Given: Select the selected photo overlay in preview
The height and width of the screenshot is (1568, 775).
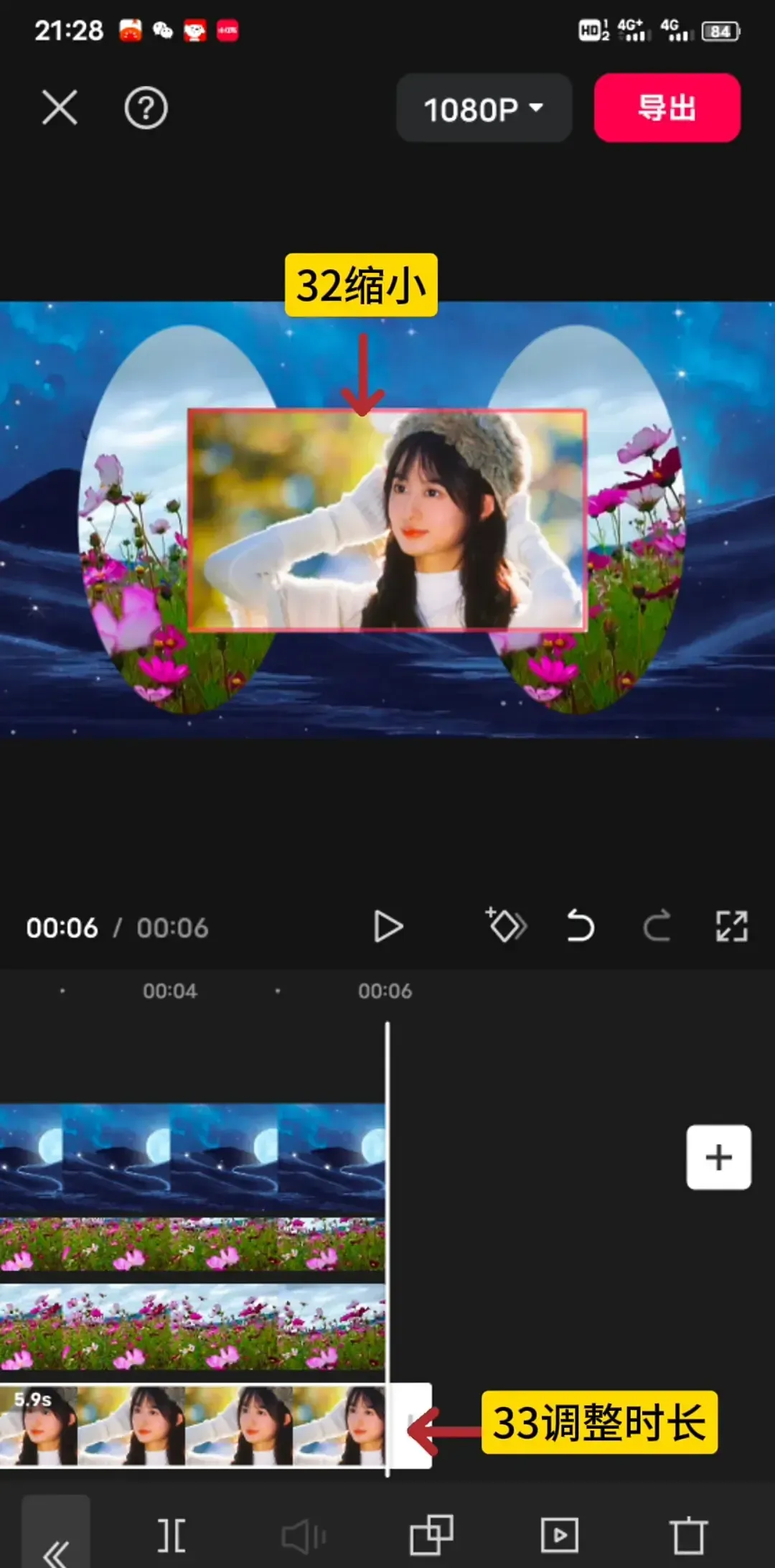Looking at the screenshot, I should click(387, 521).
